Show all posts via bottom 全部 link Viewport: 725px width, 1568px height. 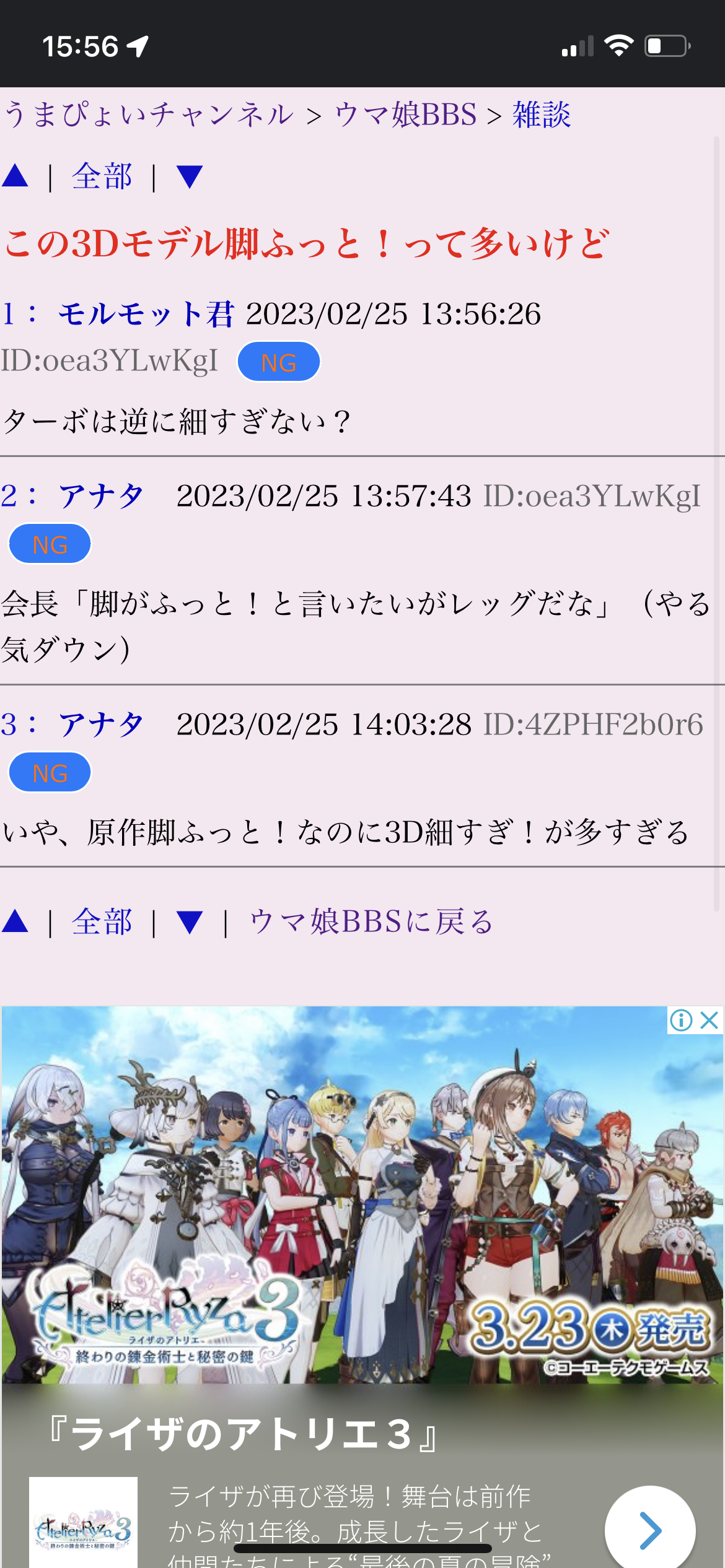pos(102,922)
